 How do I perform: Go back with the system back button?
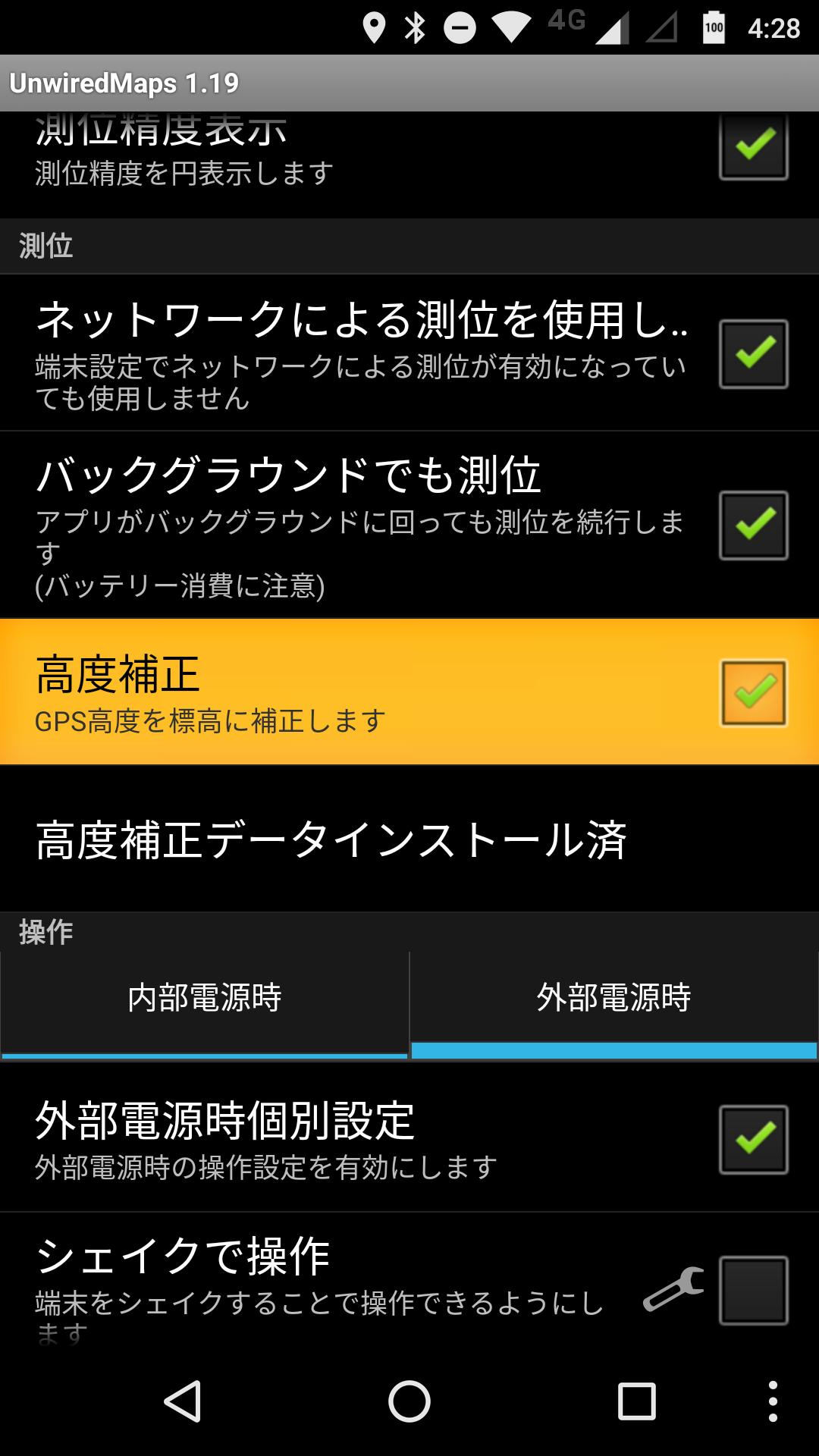tap(183, 1401)
